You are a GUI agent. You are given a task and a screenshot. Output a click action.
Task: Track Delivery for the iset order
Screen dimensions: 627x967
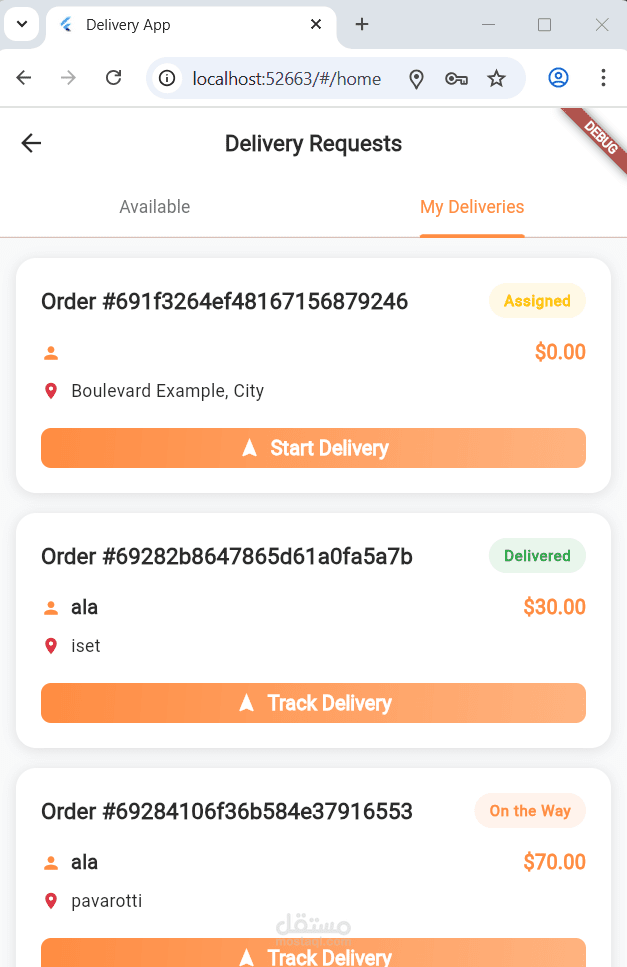[x=313, y=703]
